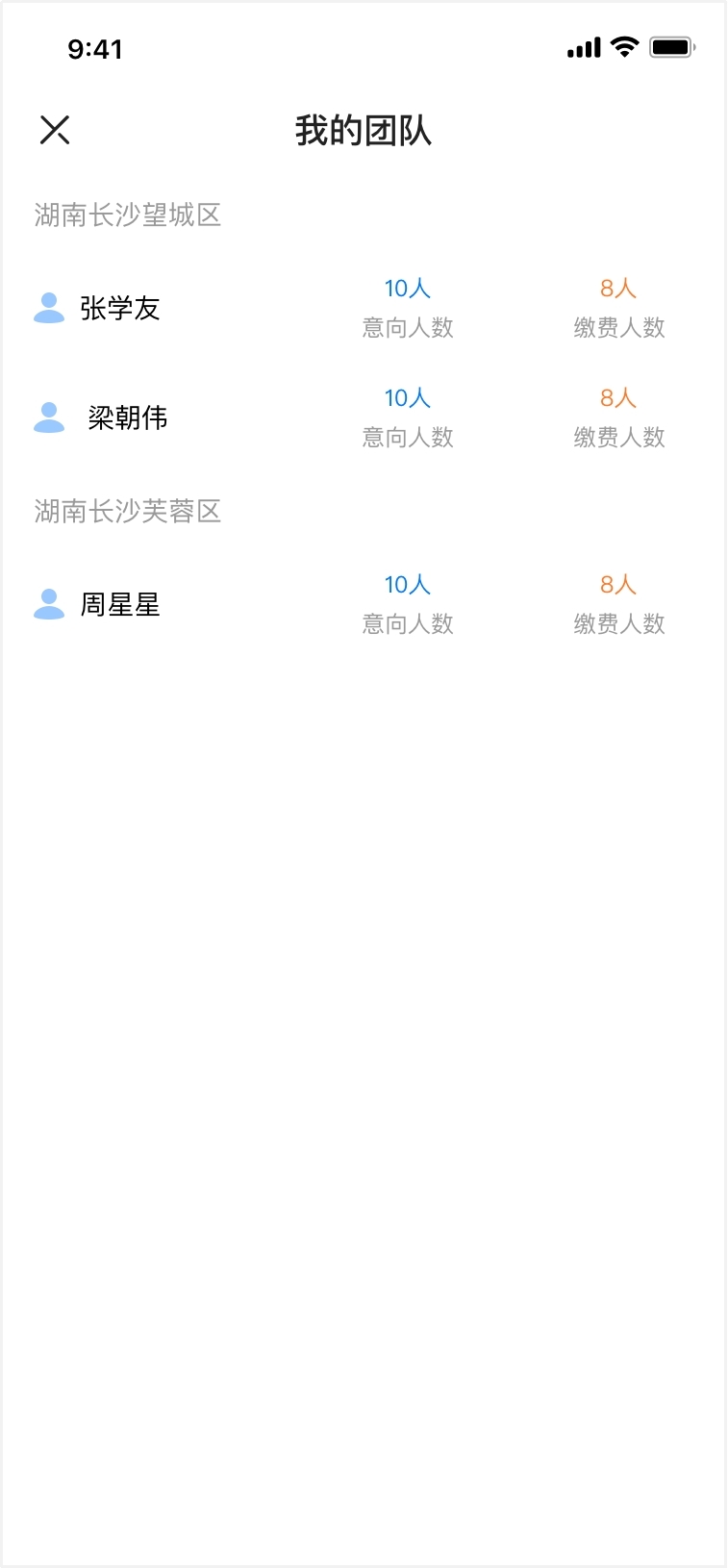Click 周星星's 10人 intention count

[x=407, y=584]
